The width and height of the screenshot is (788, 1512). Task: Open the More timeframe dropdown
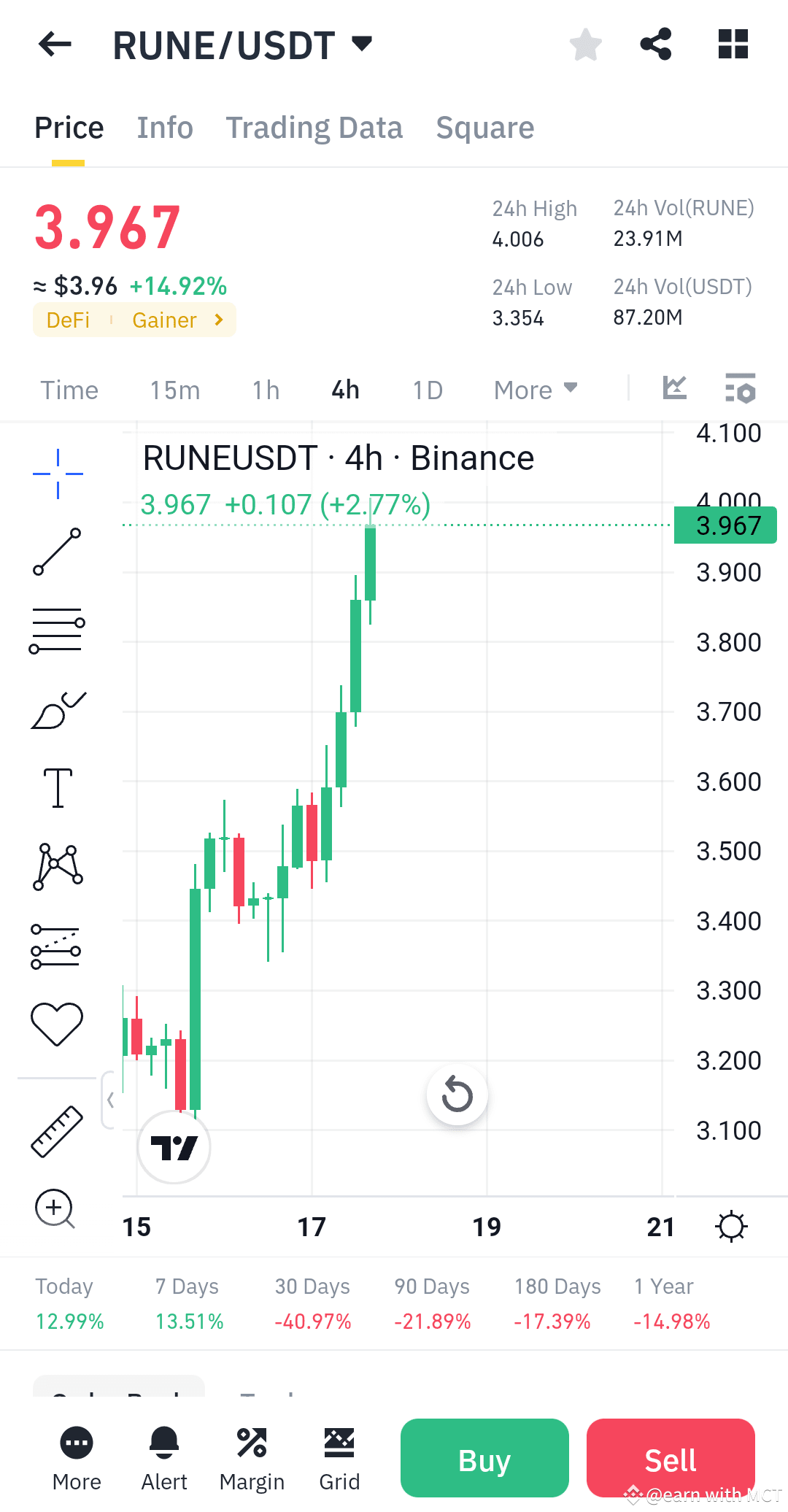(535, 389)
